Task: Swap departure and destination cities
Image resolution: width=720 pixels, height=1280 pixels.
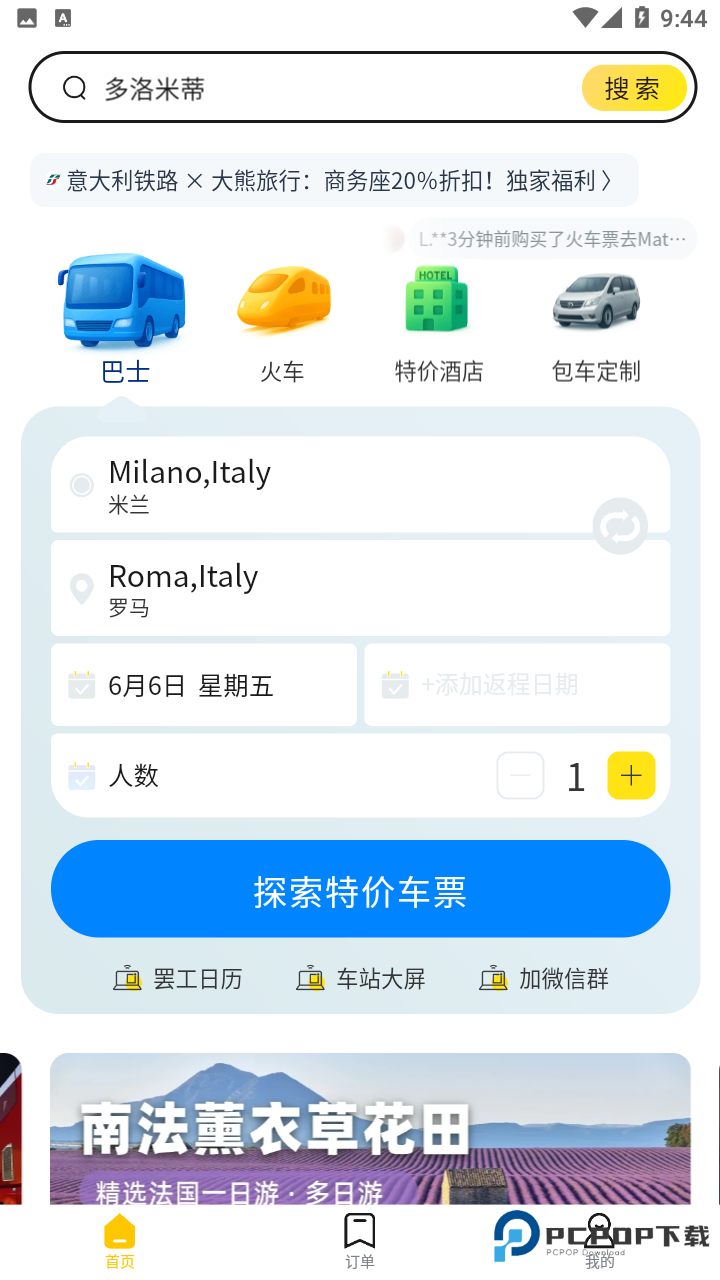Action: pyautogui.click(x=619, y=525)
